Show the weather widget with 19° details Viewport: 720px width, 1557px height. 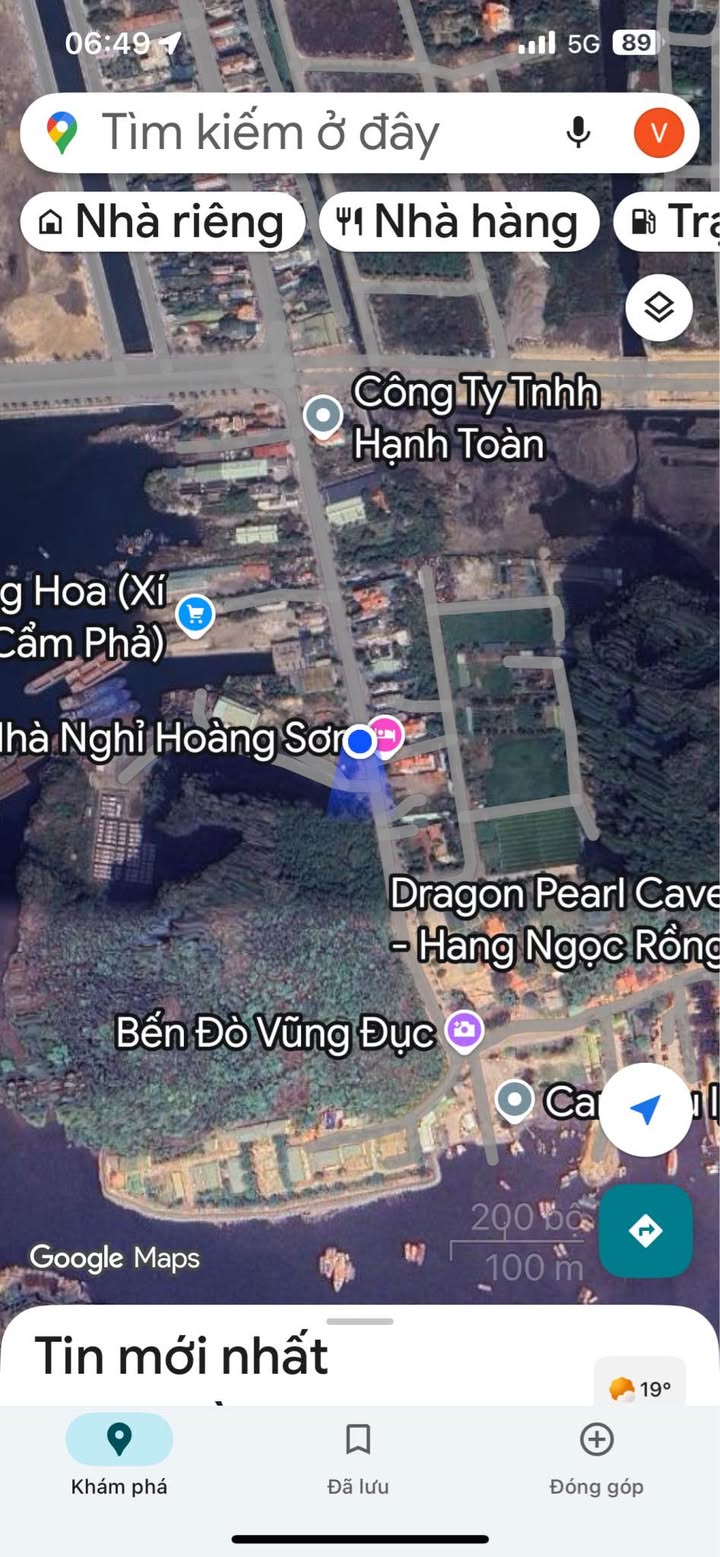[640, 1388]
